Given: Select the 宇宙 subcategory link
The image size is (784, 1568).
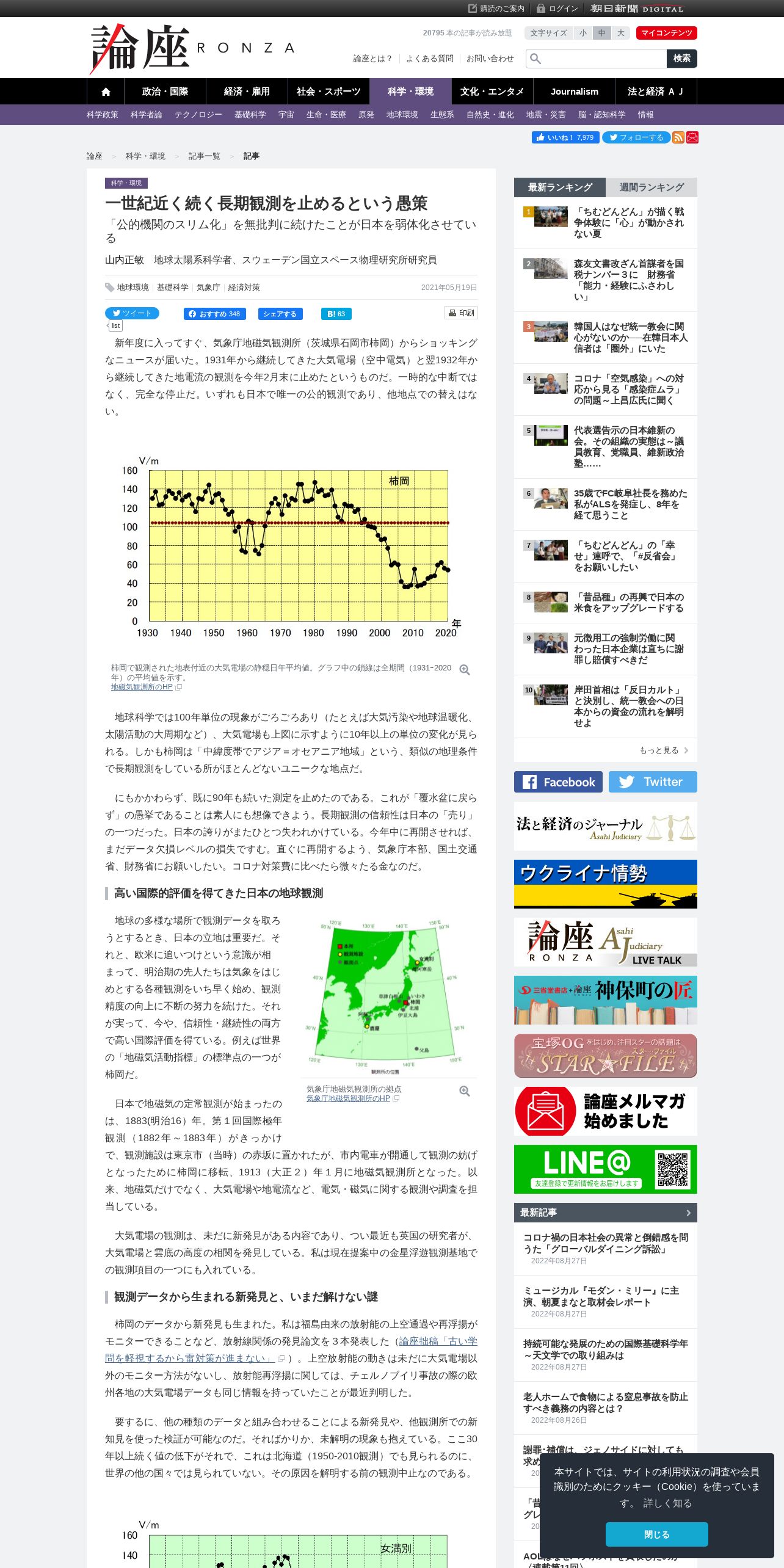Looking at the screenshot, I should tap(286, 115).
